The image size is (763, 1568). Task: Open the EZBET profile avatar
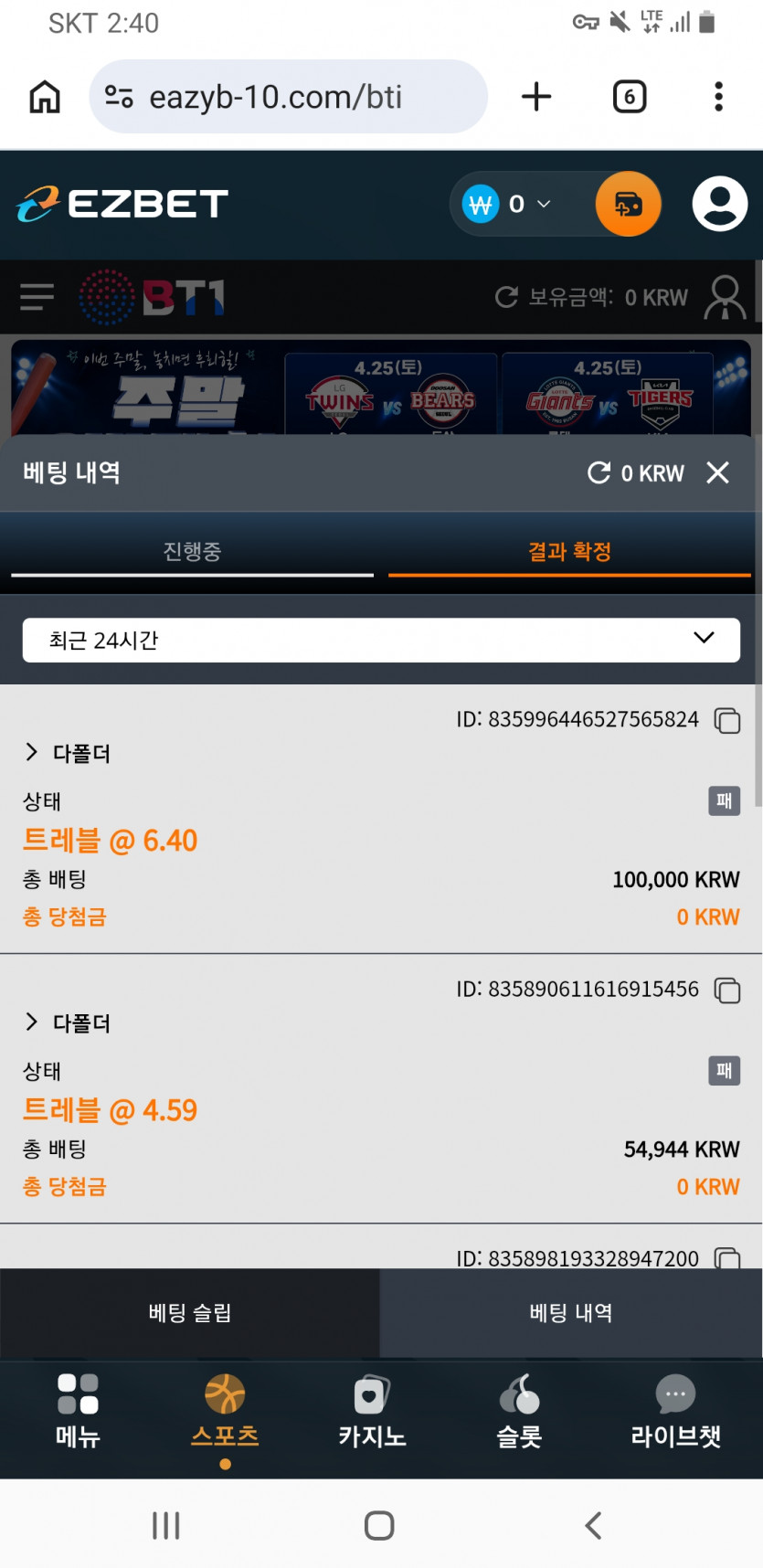pos(719,204)
